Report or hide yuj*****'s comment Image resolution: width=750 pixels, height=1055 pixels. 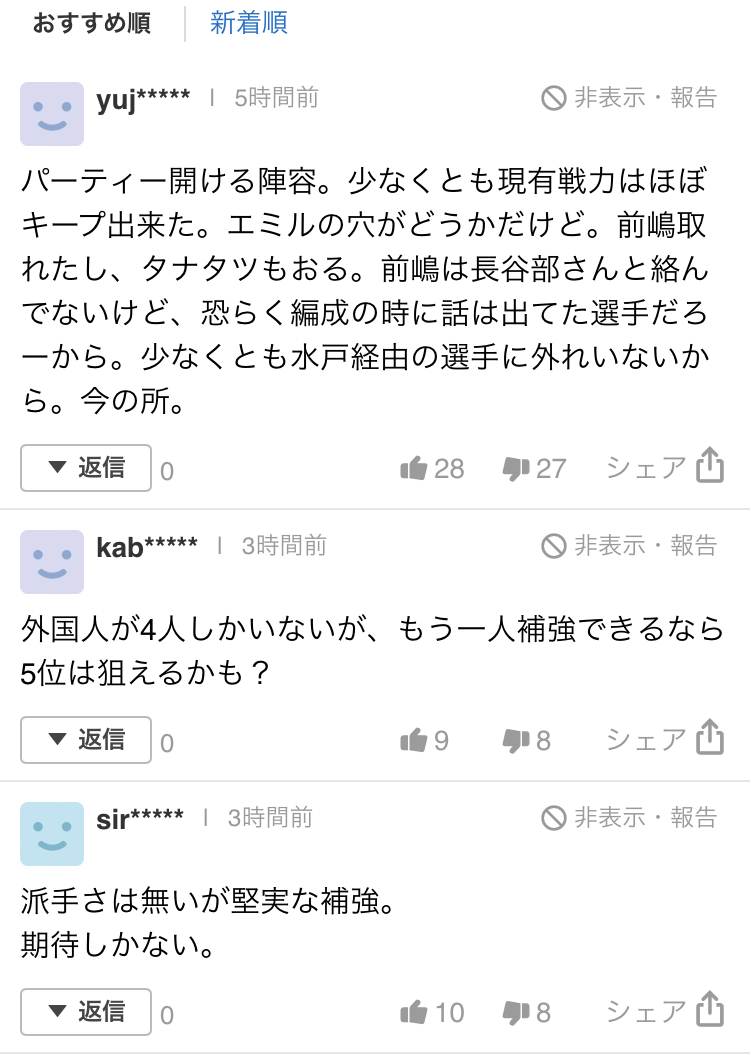[x=630, y=97]
